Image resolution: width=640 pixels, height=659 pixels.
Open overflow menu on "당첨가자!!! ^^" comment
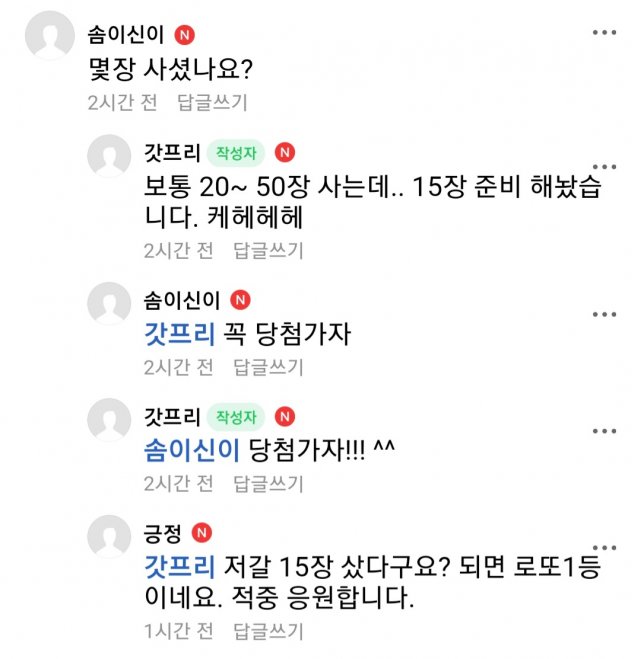[x=605, y=431]
